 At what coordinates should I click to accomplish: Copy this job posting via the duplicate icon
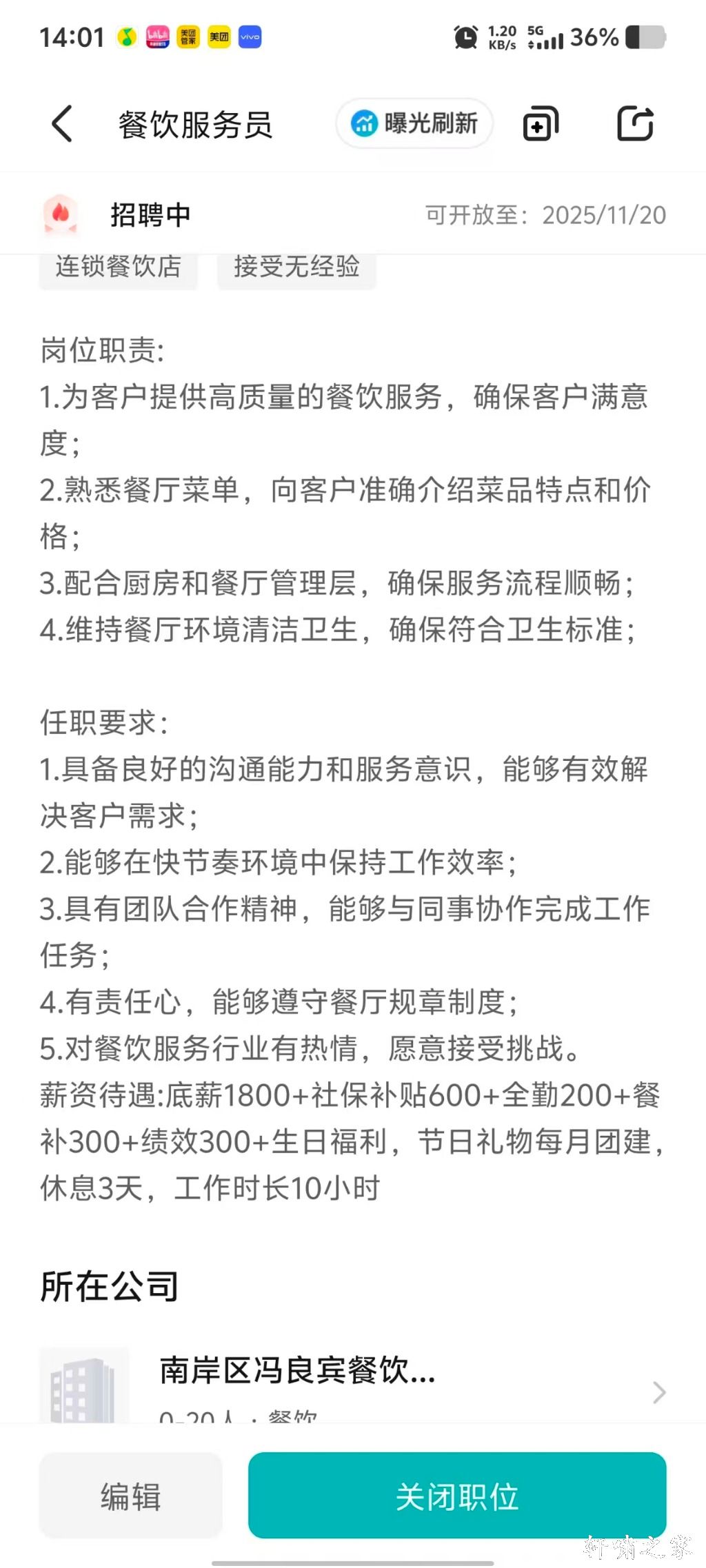541,124
